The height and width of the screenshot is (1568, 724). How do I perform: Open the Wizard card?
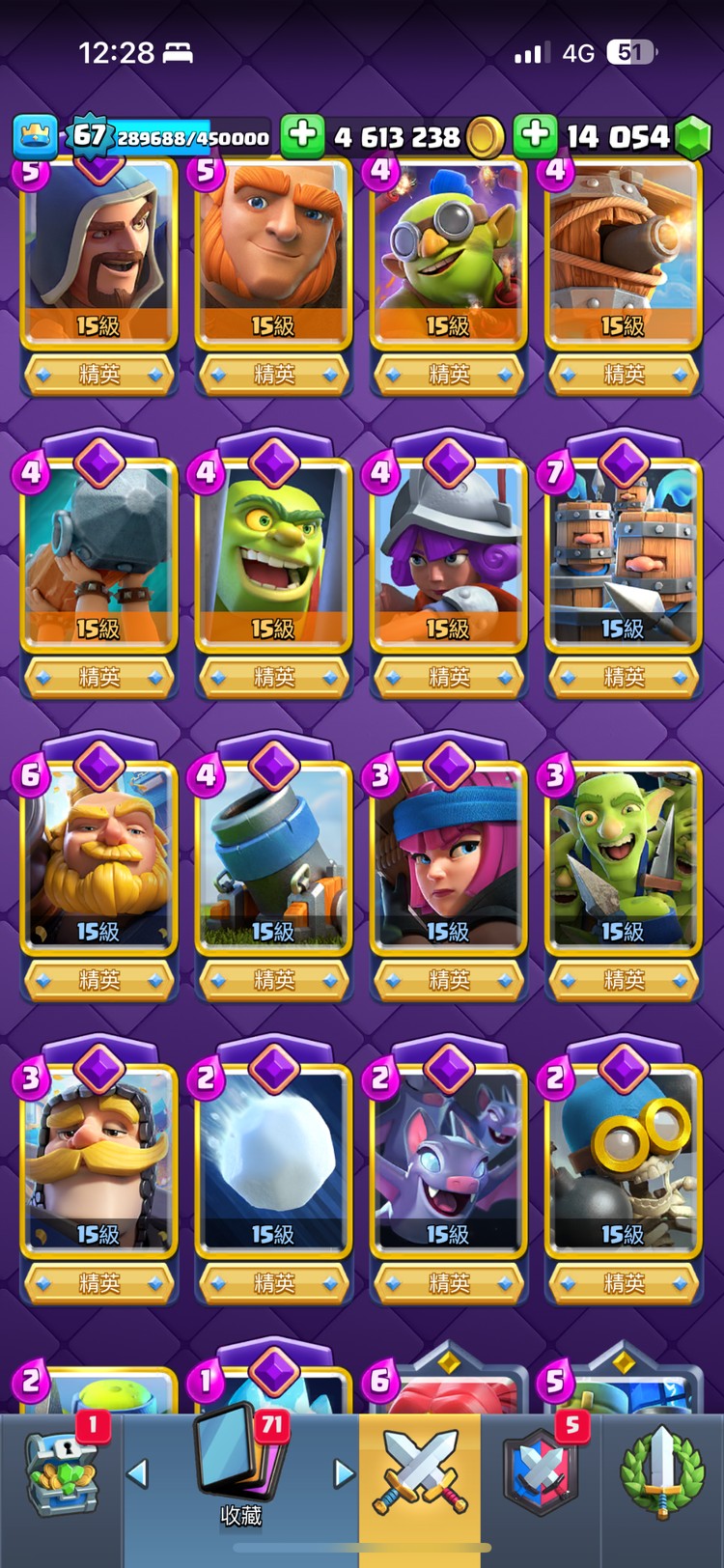click(98, 251)
